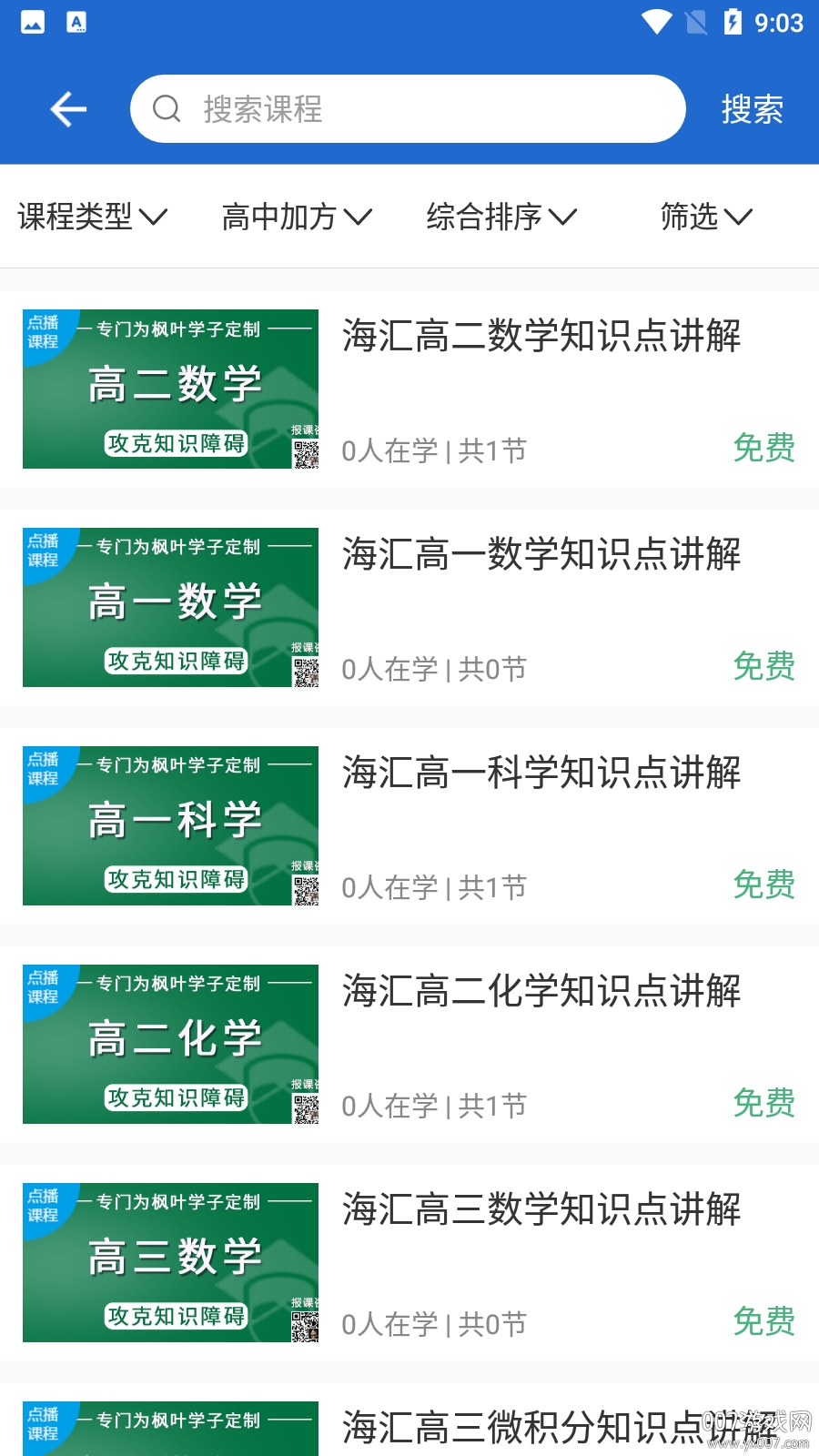Open the 综合排序 sorting dropdown

point(502,217)
